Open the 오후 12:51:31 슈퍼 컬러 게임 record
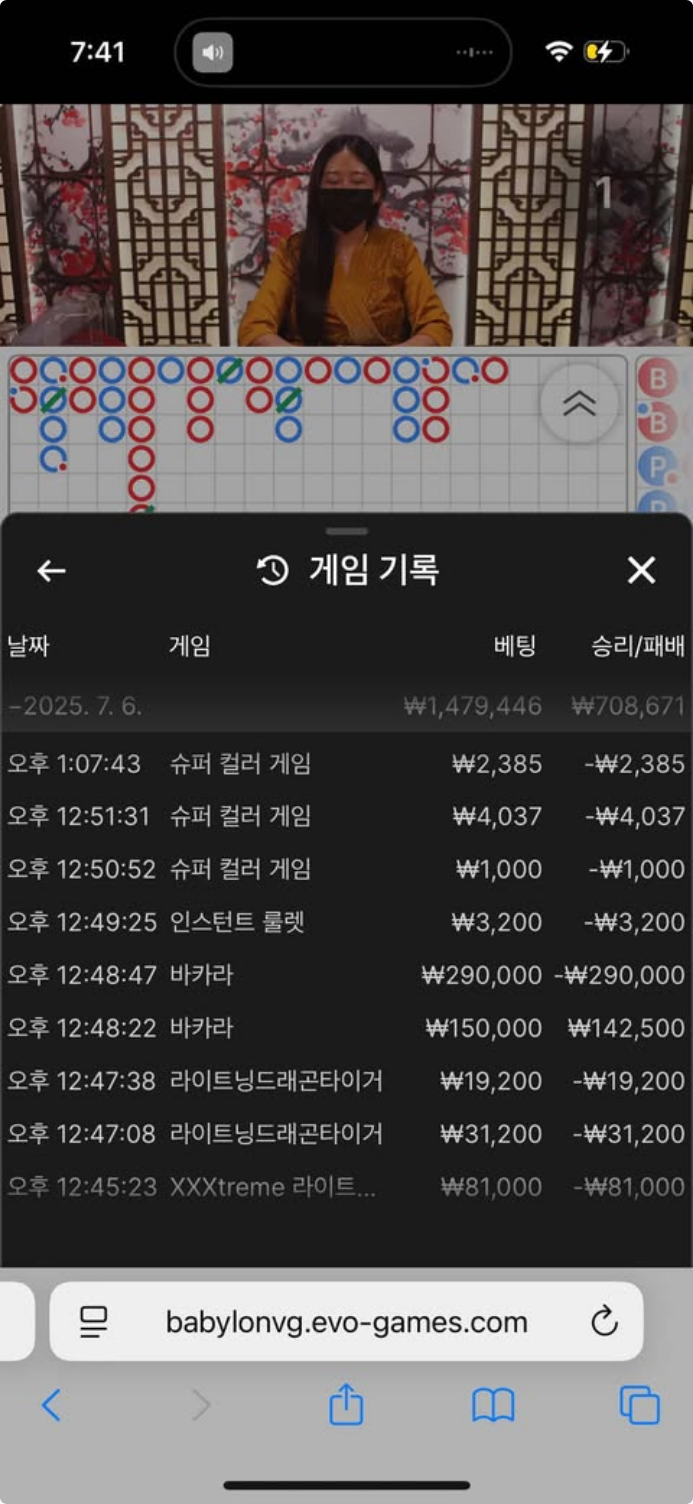Screen dimensions: 693x1504 345,817
